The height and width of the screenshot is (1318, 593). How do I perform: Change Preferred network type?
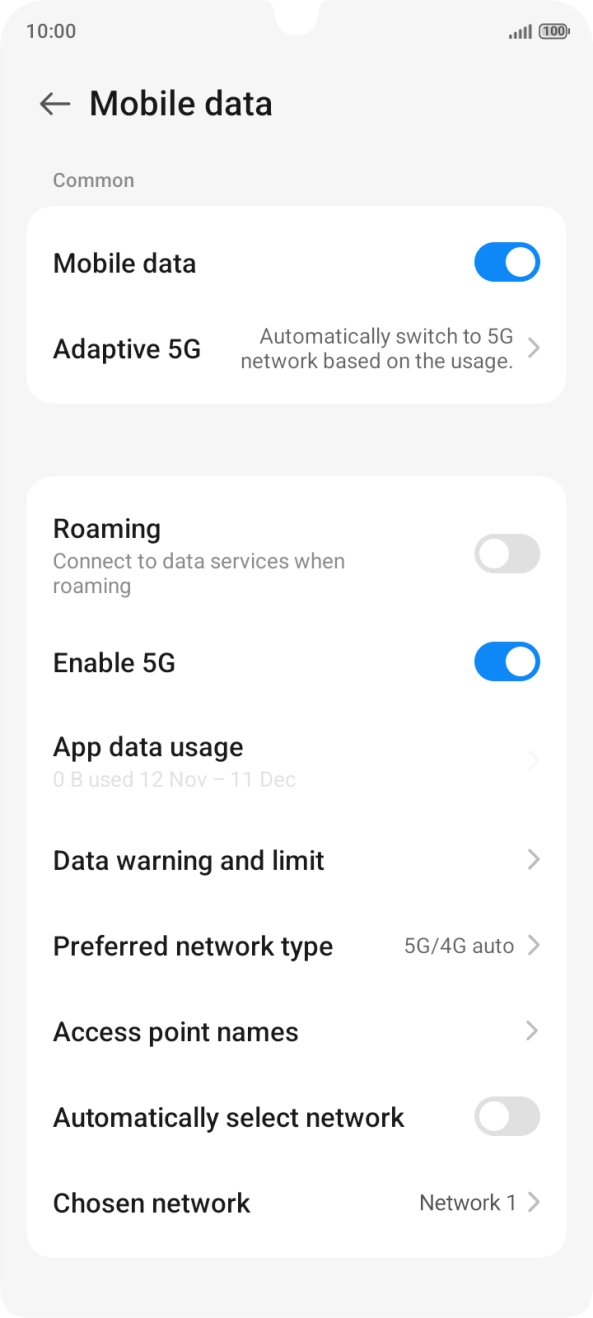[296, 946]
